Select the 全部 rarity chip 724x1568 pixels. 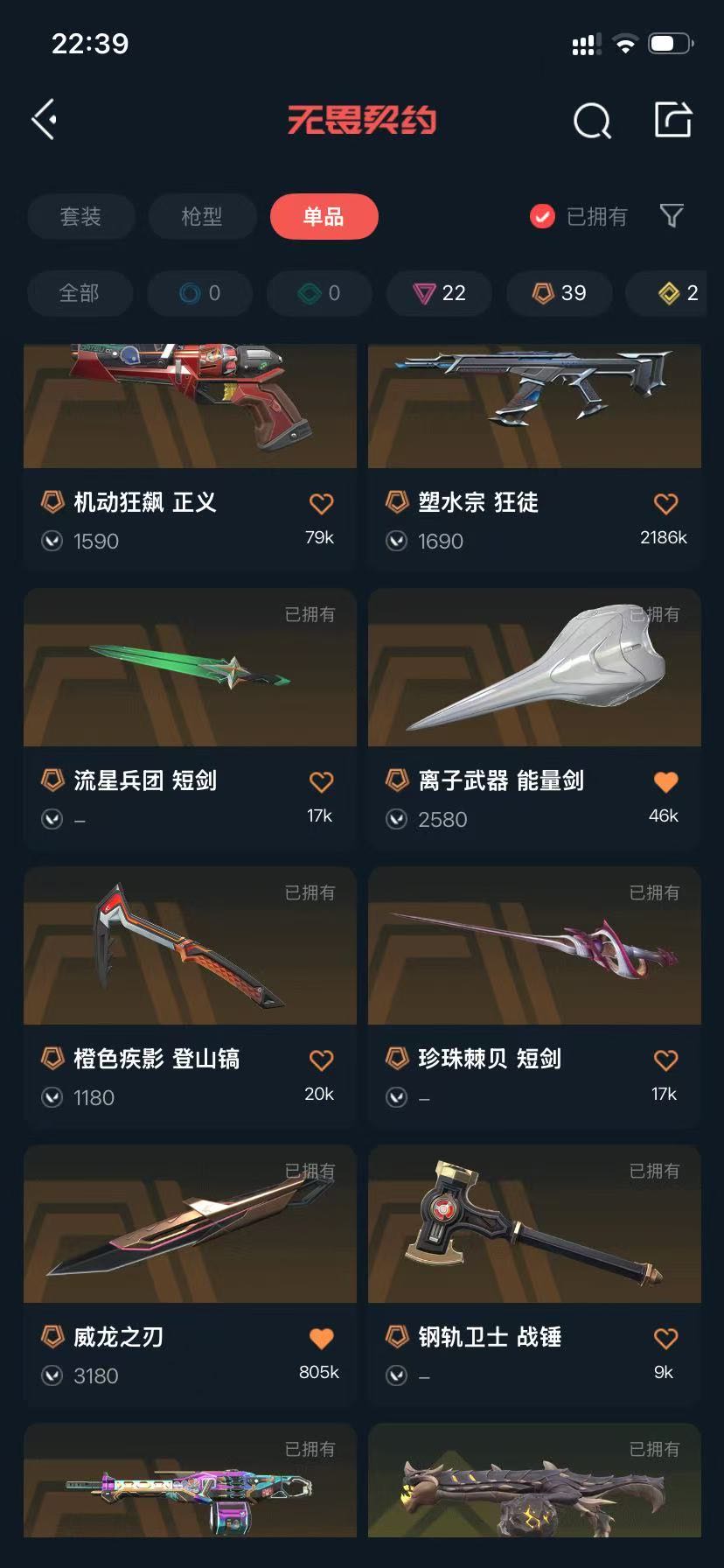click(80, 293)
